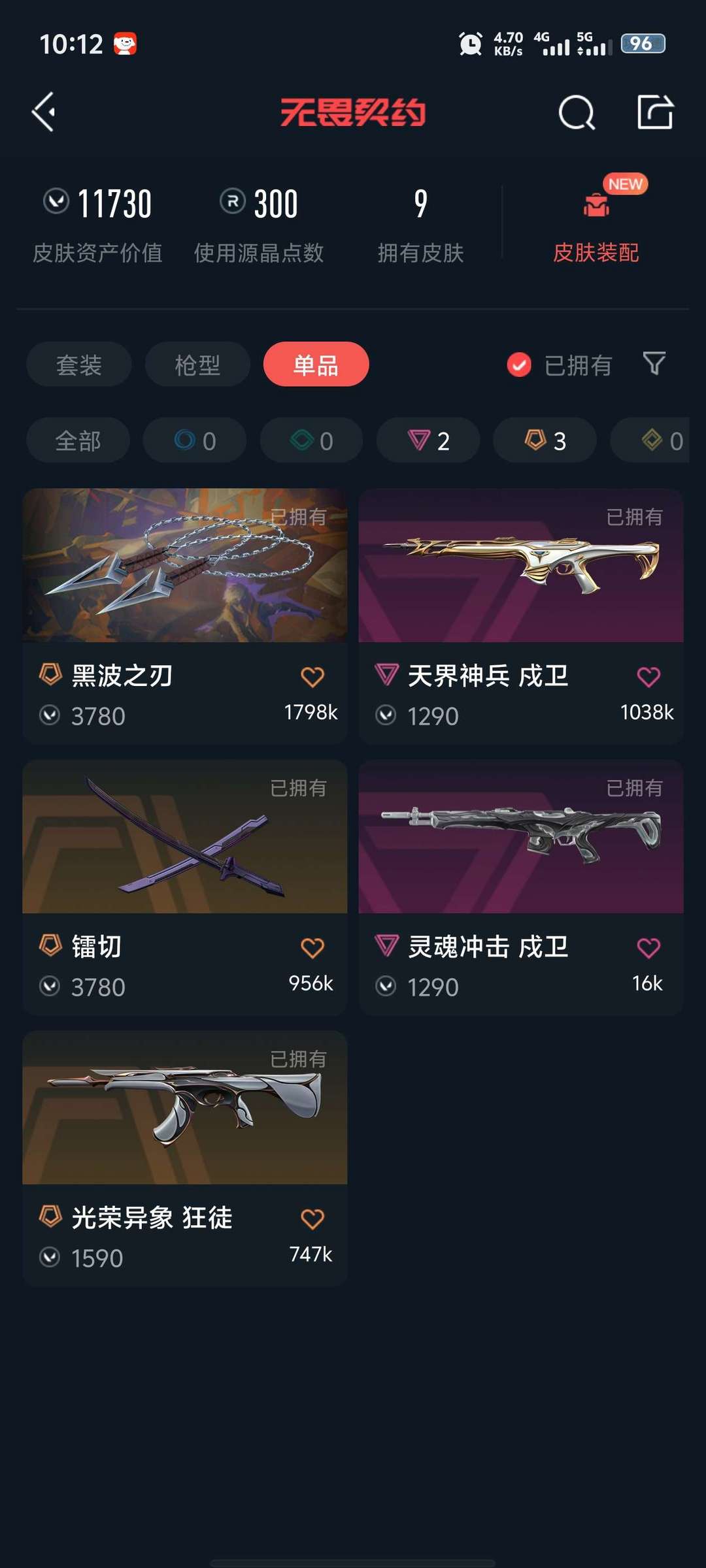The width and height of the screenshot is (706, 1568).
Task: Go back using the top-left arrow
Action: pyautogui.click(x=44, y=112)
